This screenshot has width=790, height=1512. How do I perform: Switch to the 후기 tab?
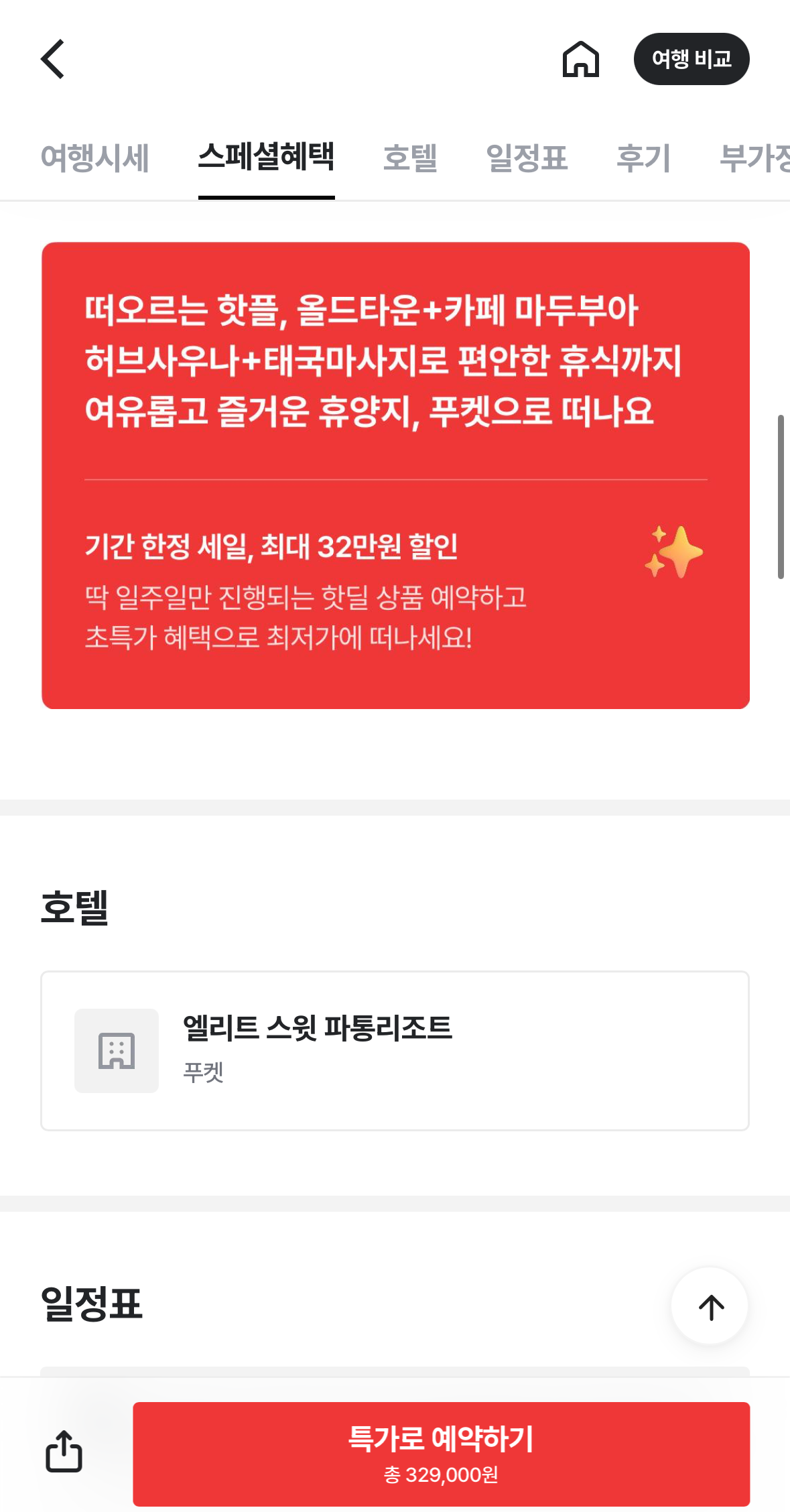[643, 159]
